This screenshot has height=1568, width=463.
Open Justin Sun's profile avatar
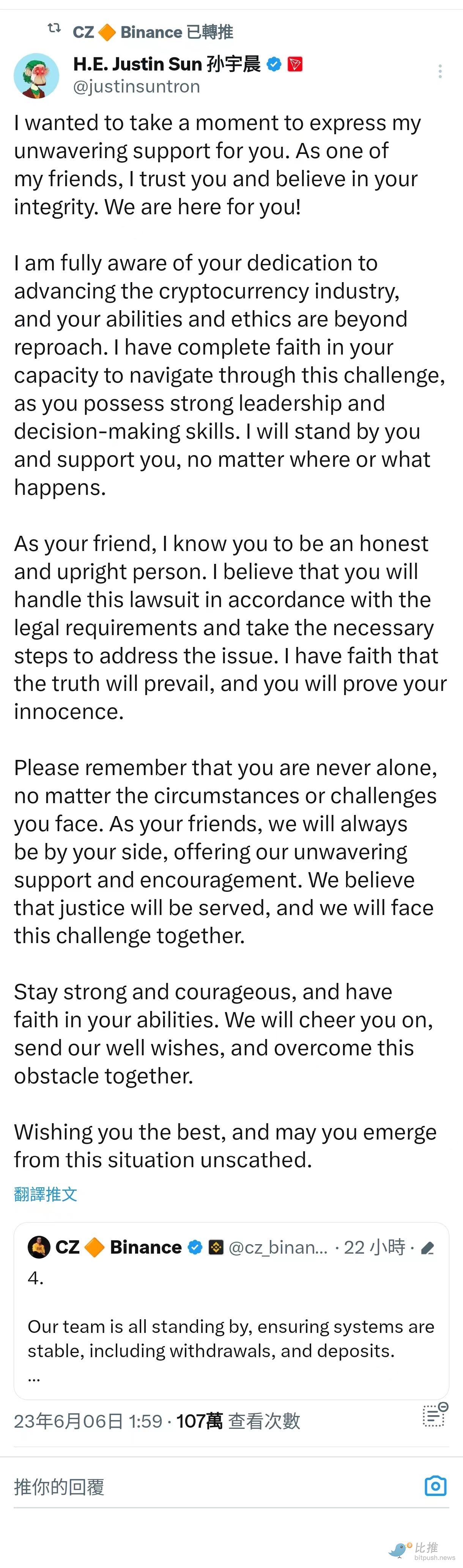pyautogui.click(x=36, y=75)
